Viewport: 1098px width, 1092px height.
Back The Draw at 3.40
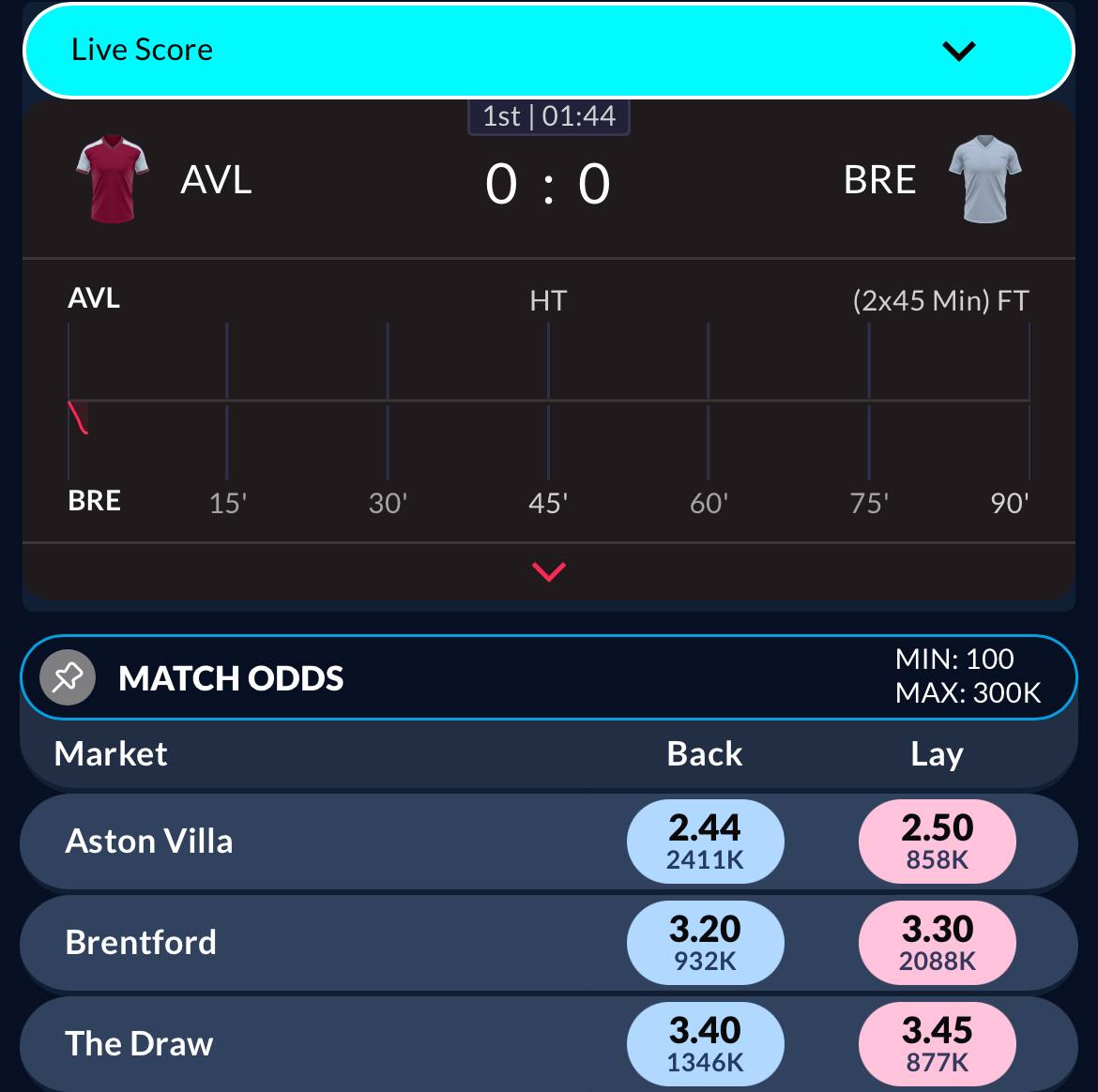pos(705,1043)
